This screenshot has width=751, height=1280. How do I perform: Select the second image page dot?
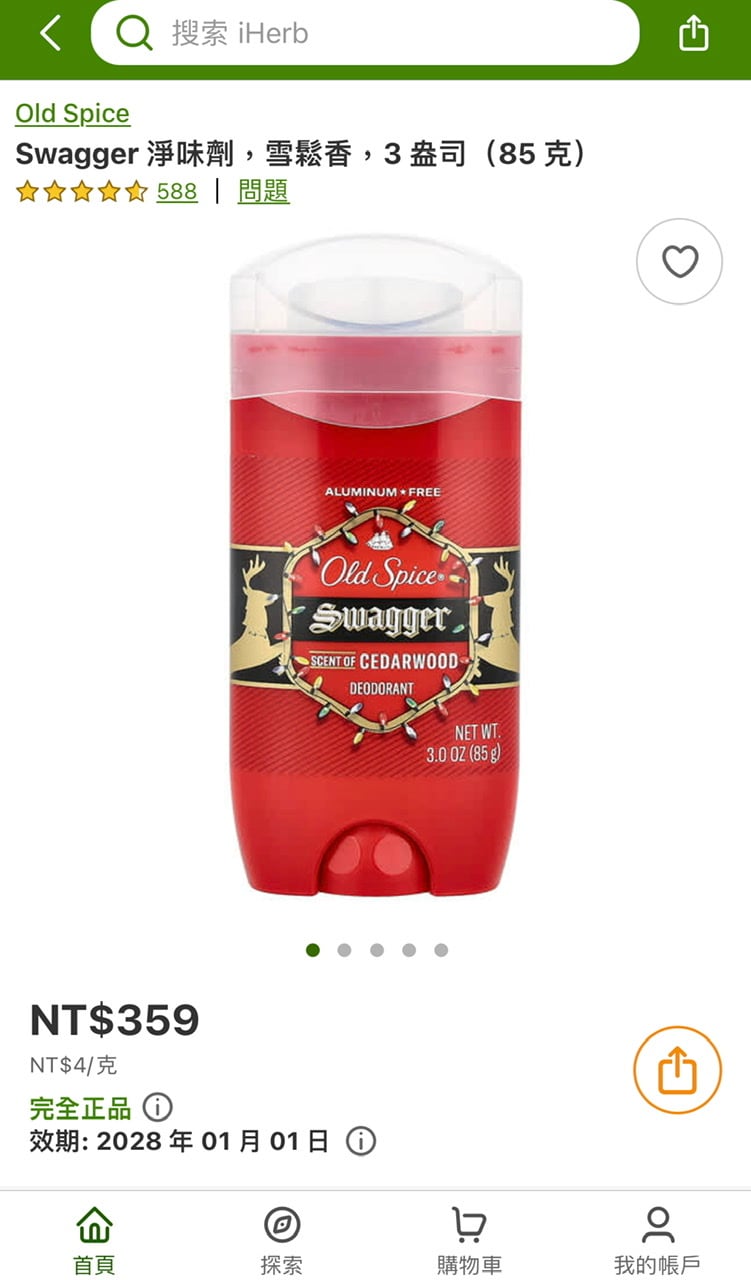point(344,950)
